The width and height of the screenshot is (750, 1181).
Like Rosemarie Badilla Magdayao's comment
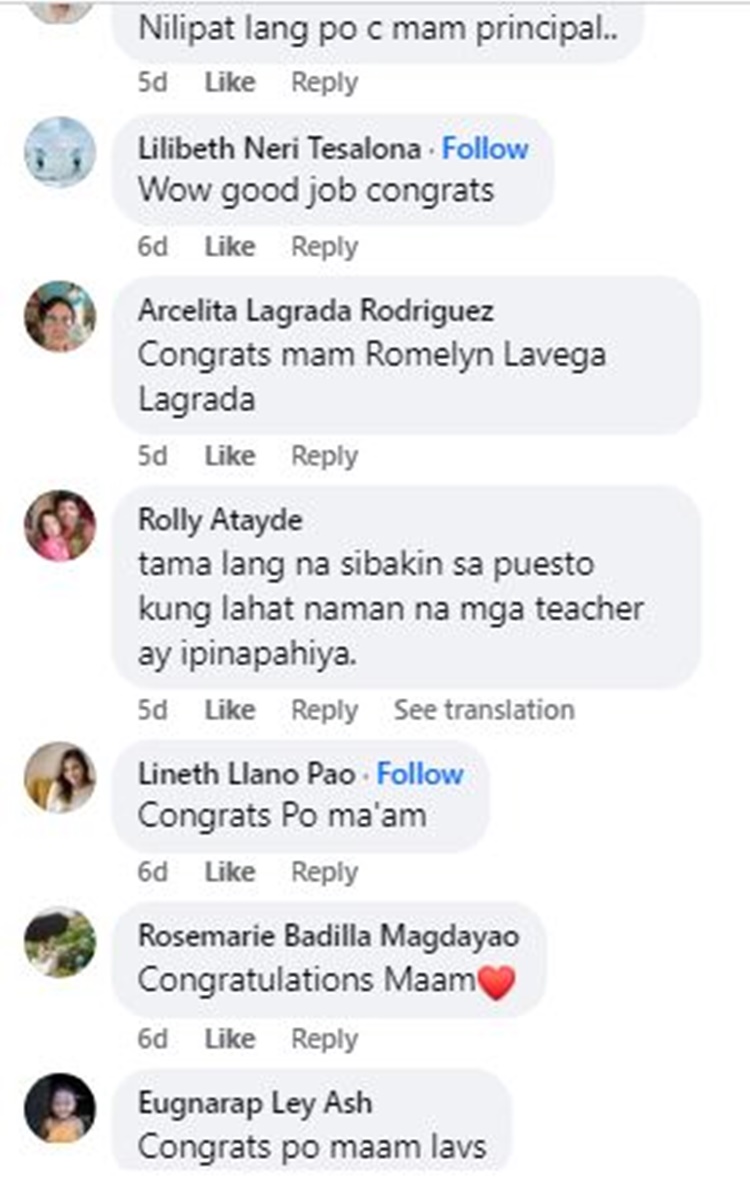229,1040
